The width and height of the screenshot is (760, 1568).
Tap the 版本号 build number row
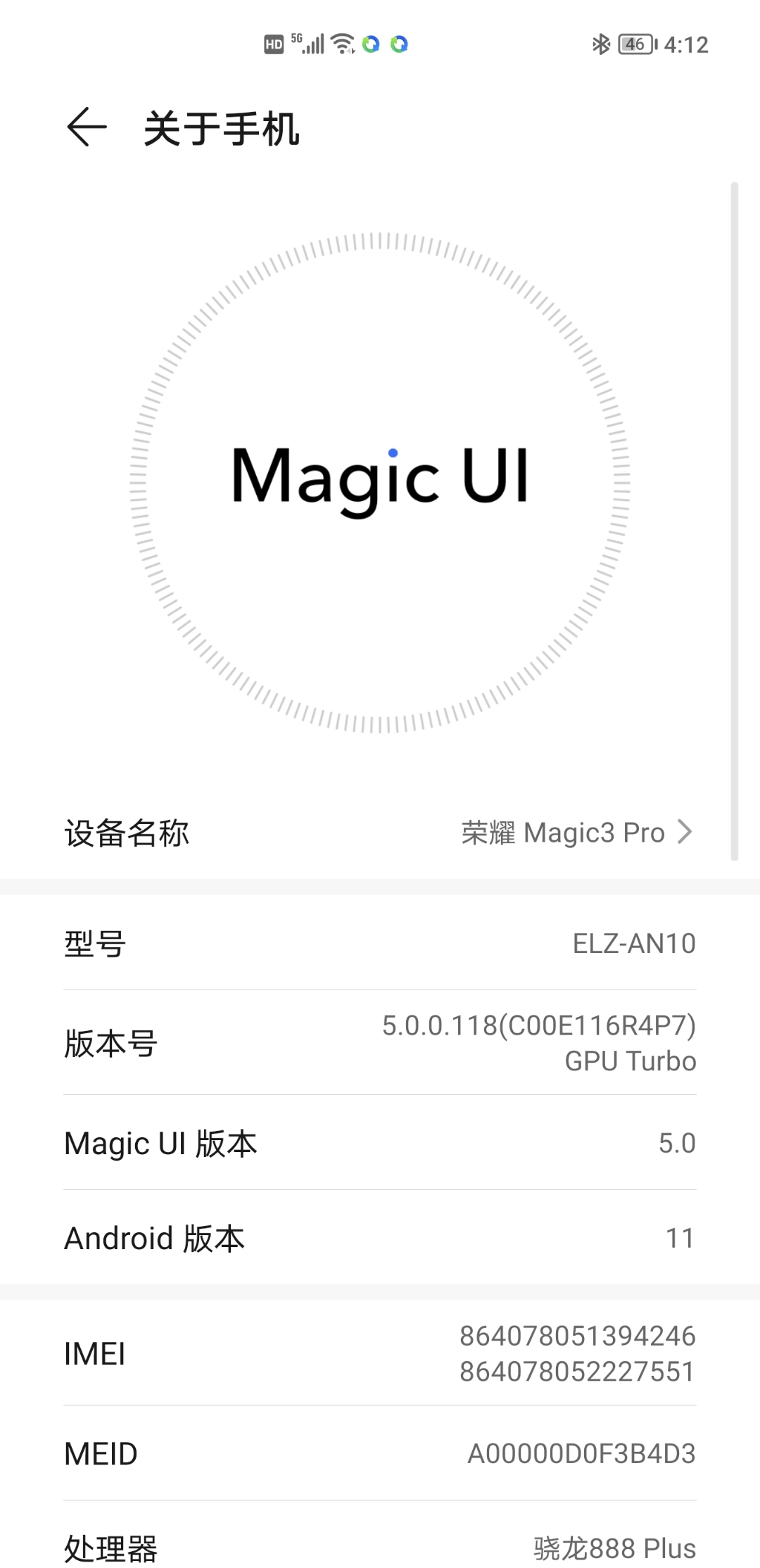380,1043
